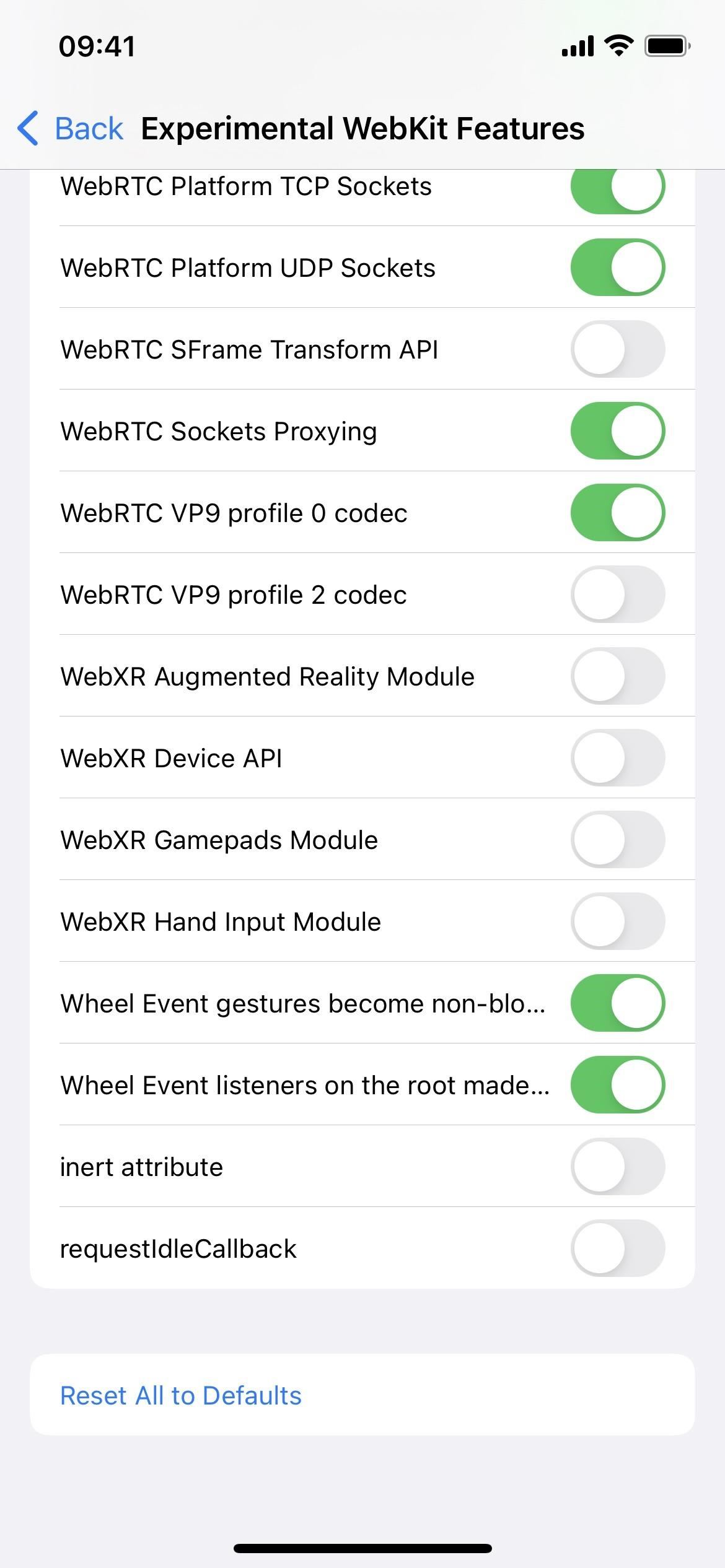Turn off WebRTC Platform UDP Sockets
Image resolution: width=725 pixels, height=1568 pixels.
(619, 267)
